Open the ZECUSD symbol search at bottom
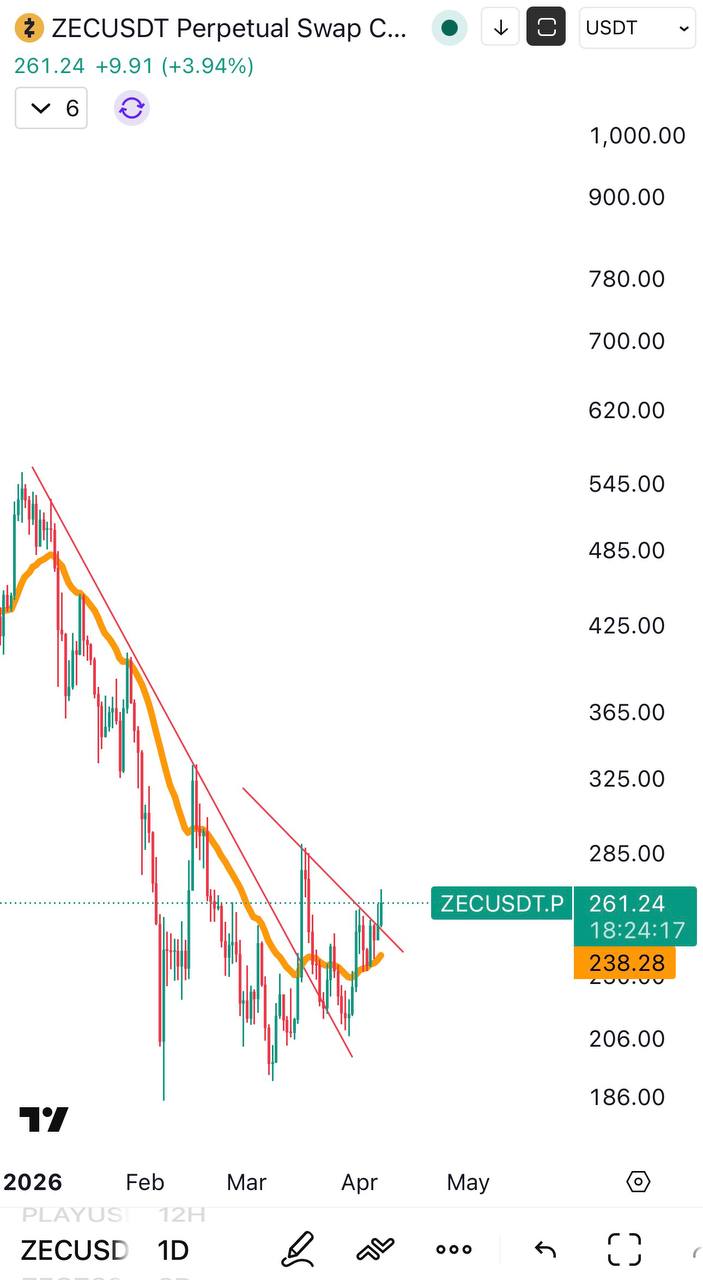 [74, 1250]
